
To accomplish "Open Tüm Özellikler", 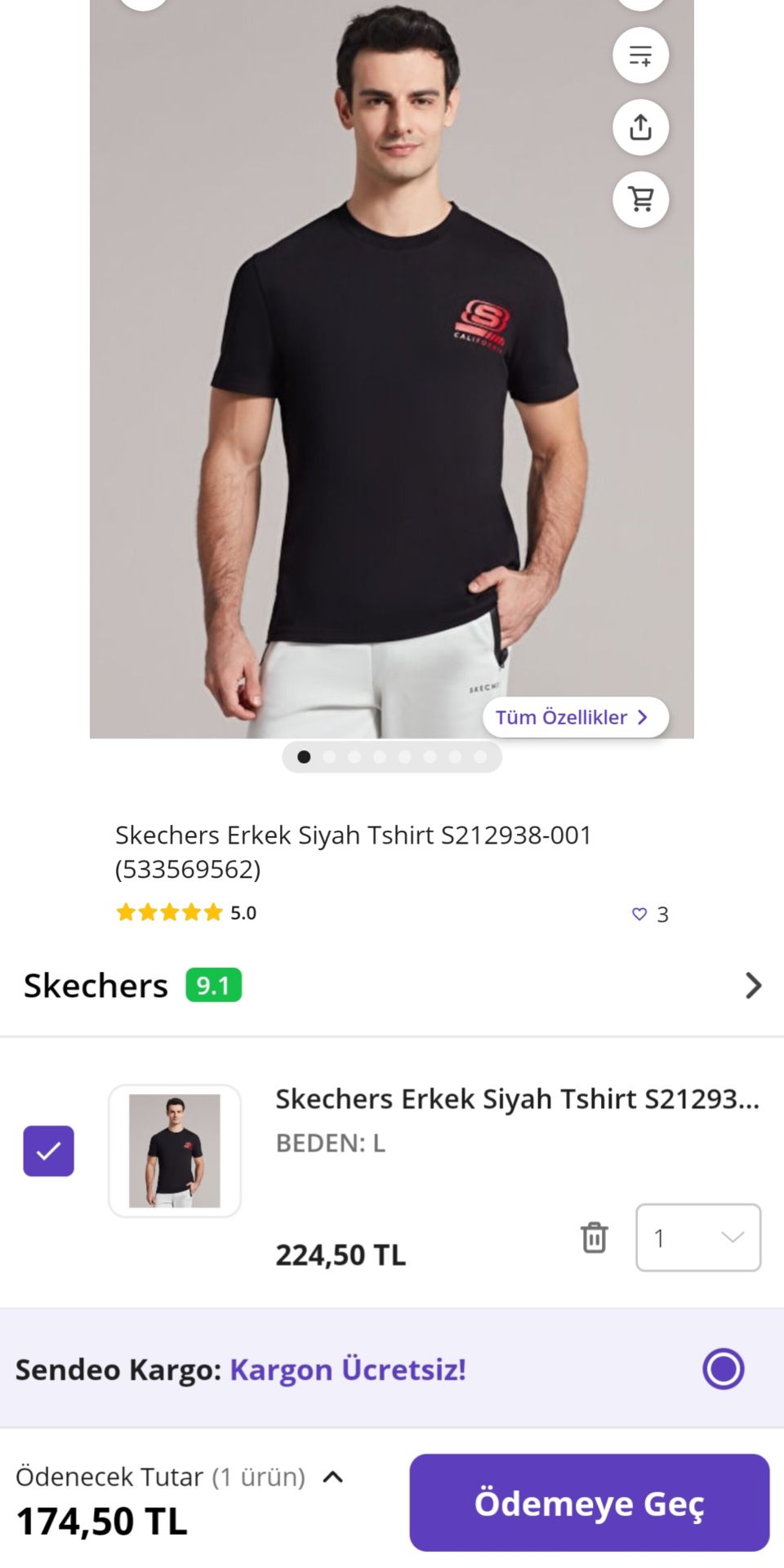I will pos(574,717).
